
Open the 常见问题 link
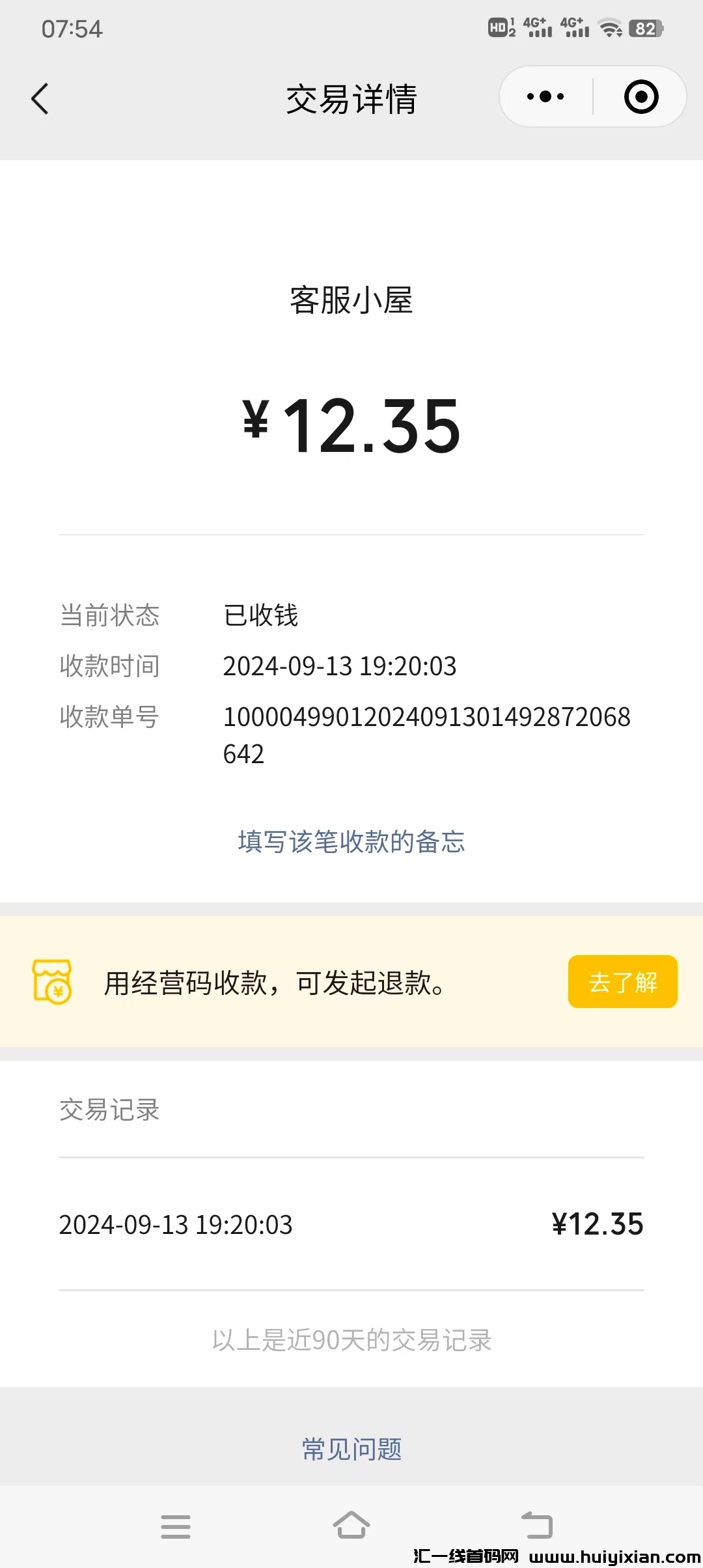click(x=351, y=1449)
